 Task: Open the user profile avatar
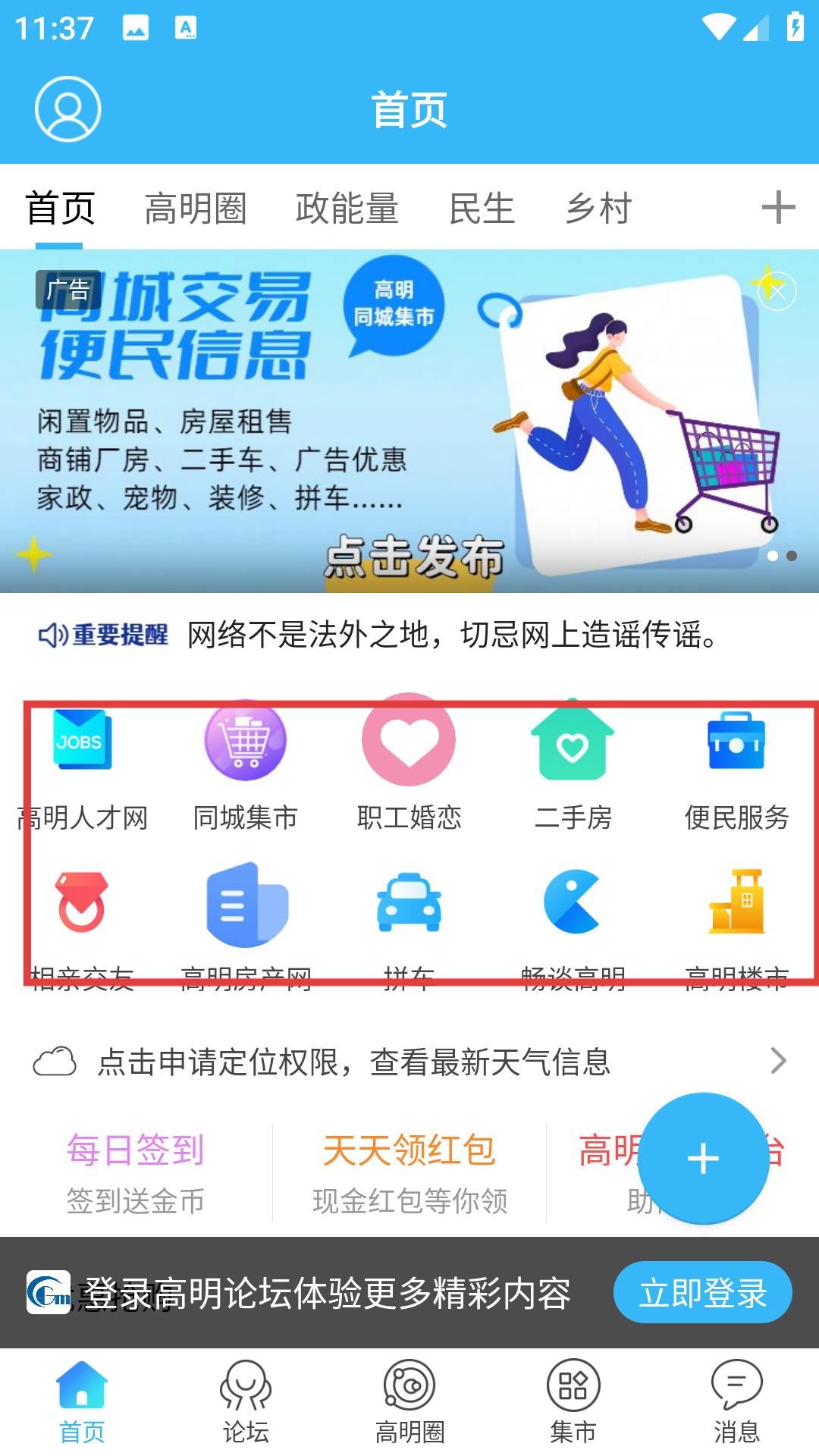68,109
